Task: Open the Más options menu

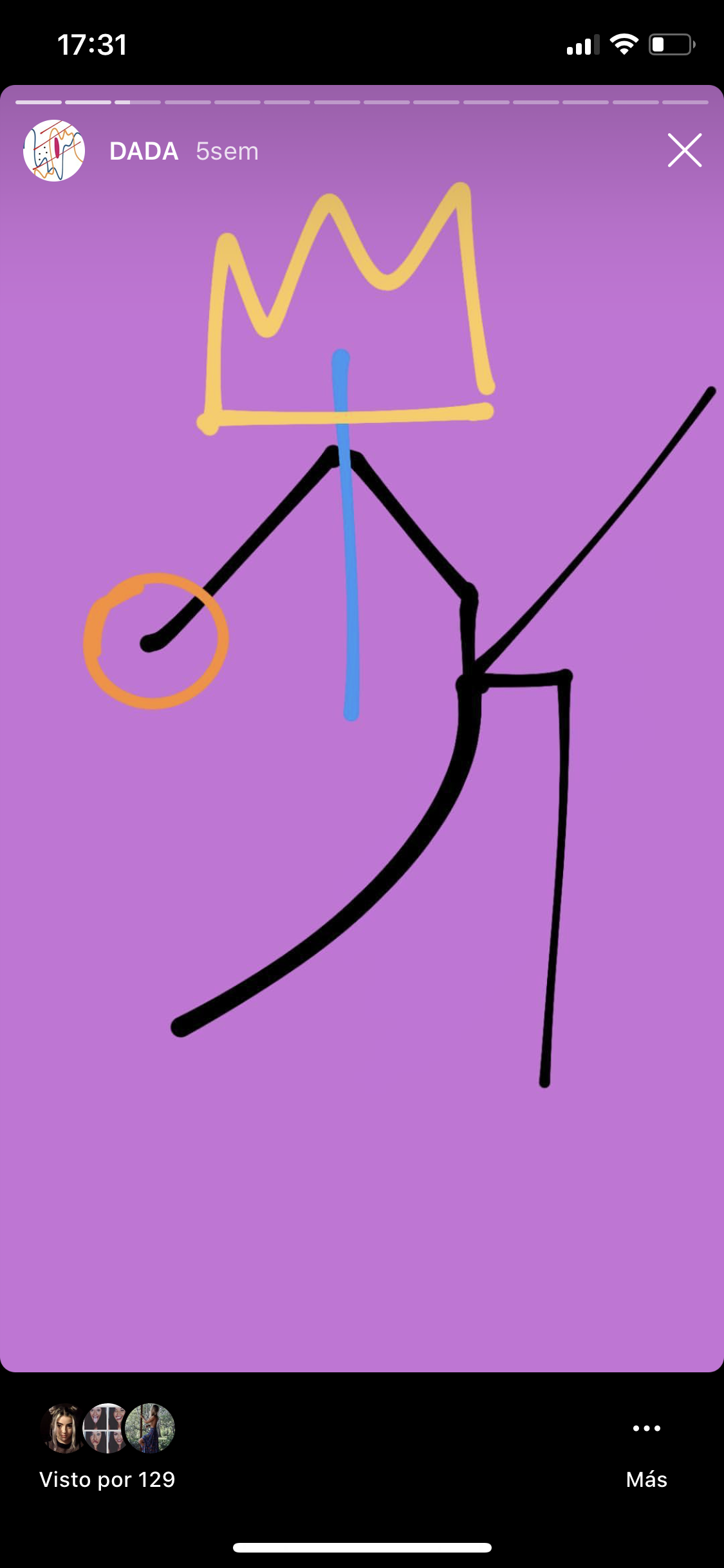Action: tap(646, 1448)
